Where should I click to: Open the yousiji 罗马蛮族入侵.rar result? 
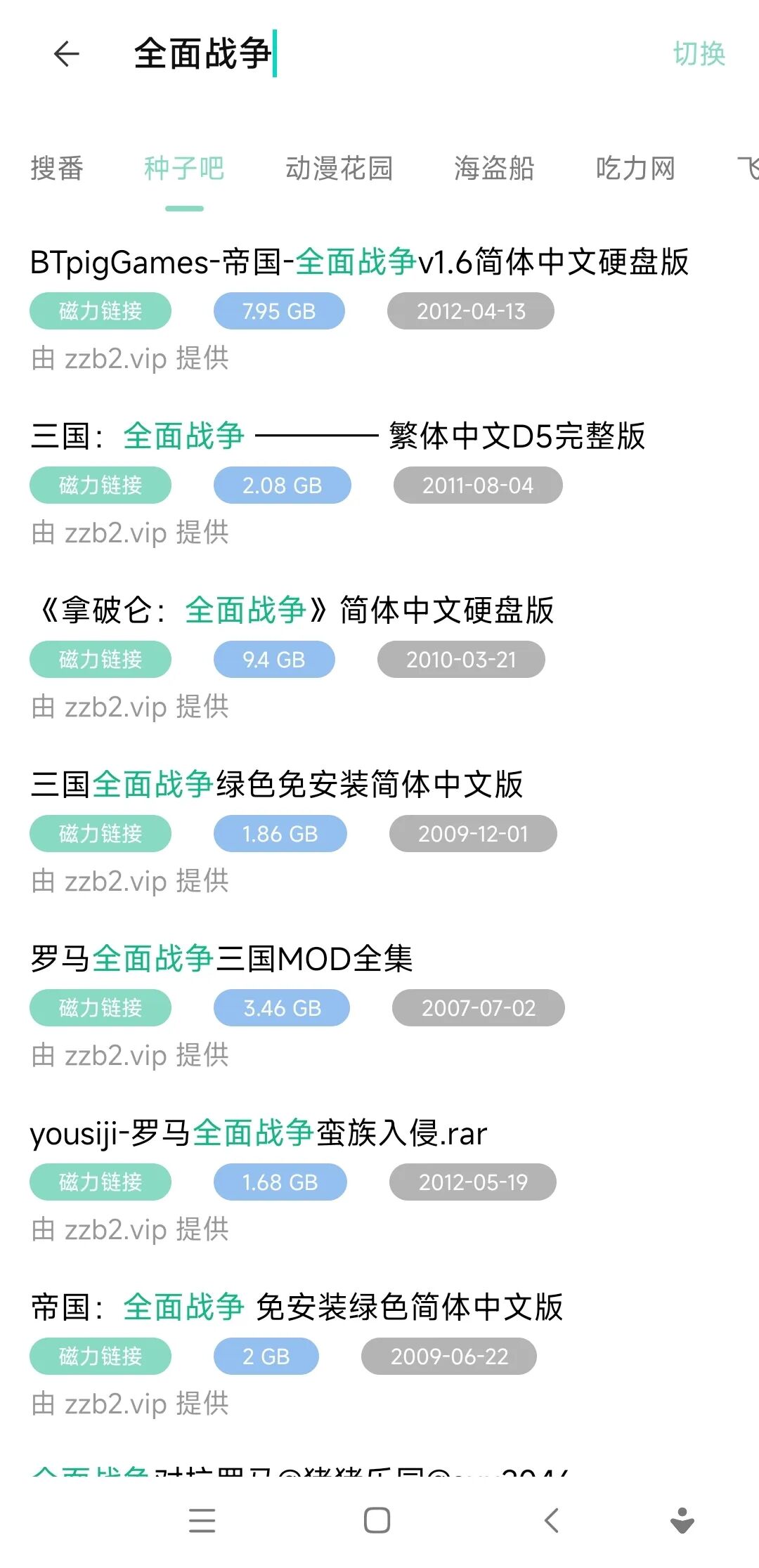tap(259, 1133)
